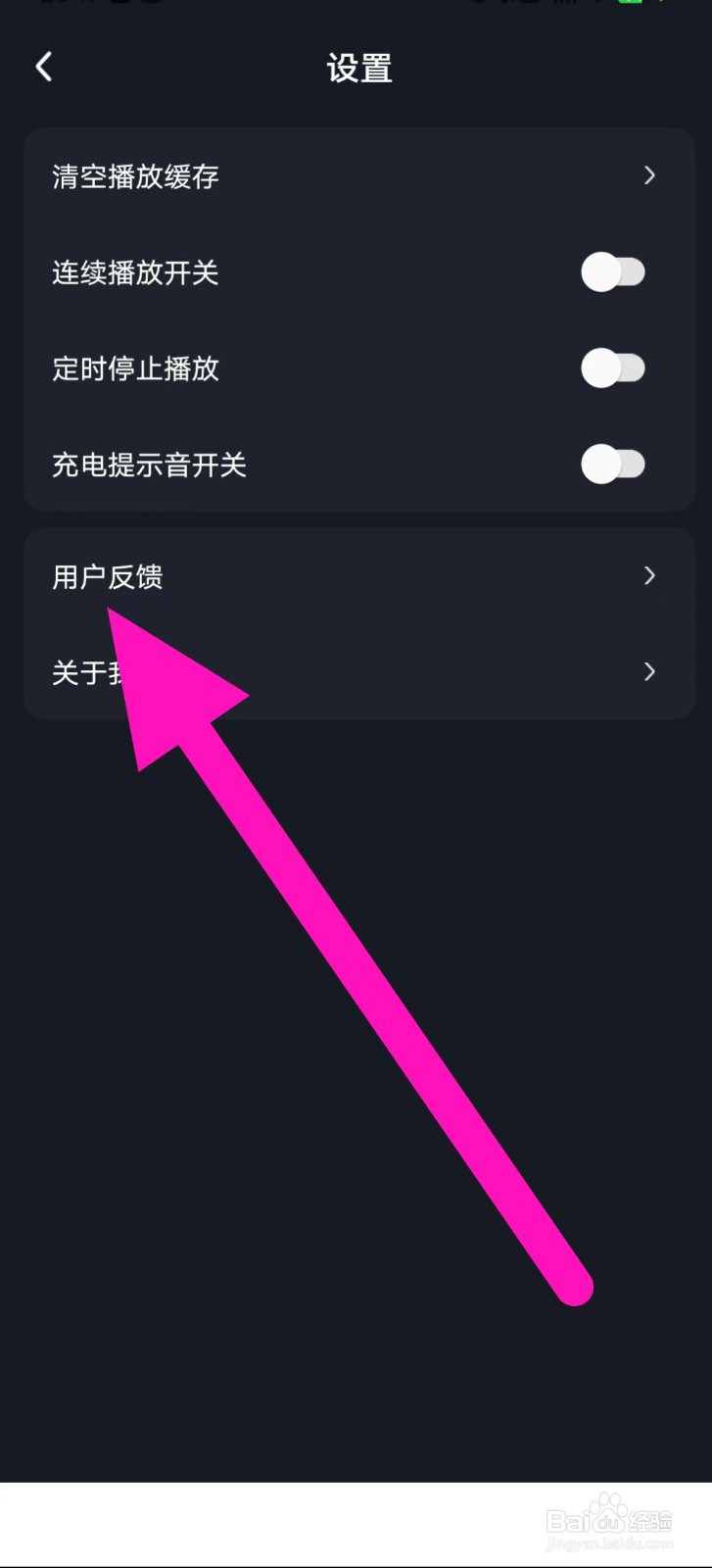
Task: Tap the 定时停止播放 text label
Action: 135,369
